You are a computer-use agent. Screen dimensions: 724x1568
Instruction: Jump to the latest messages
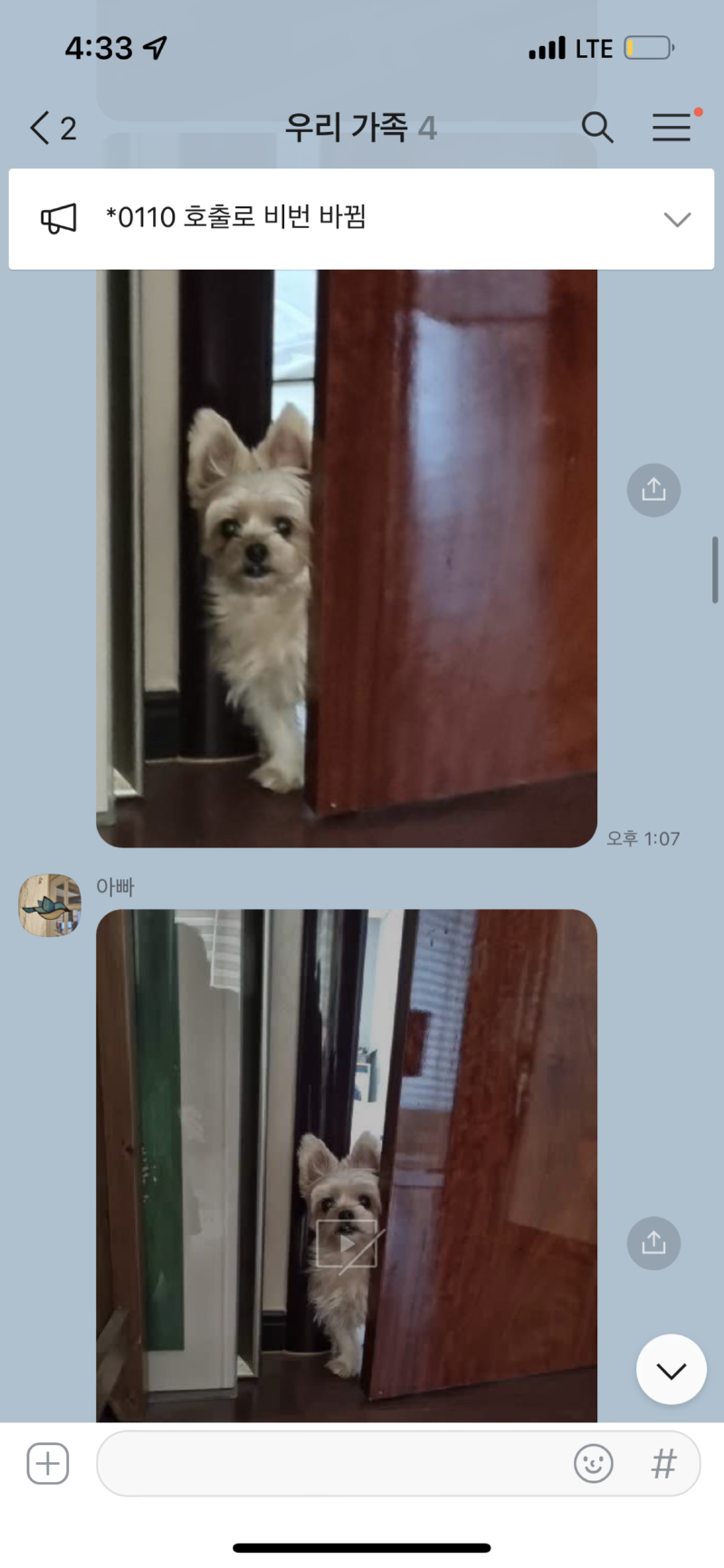click(671, 1370)
